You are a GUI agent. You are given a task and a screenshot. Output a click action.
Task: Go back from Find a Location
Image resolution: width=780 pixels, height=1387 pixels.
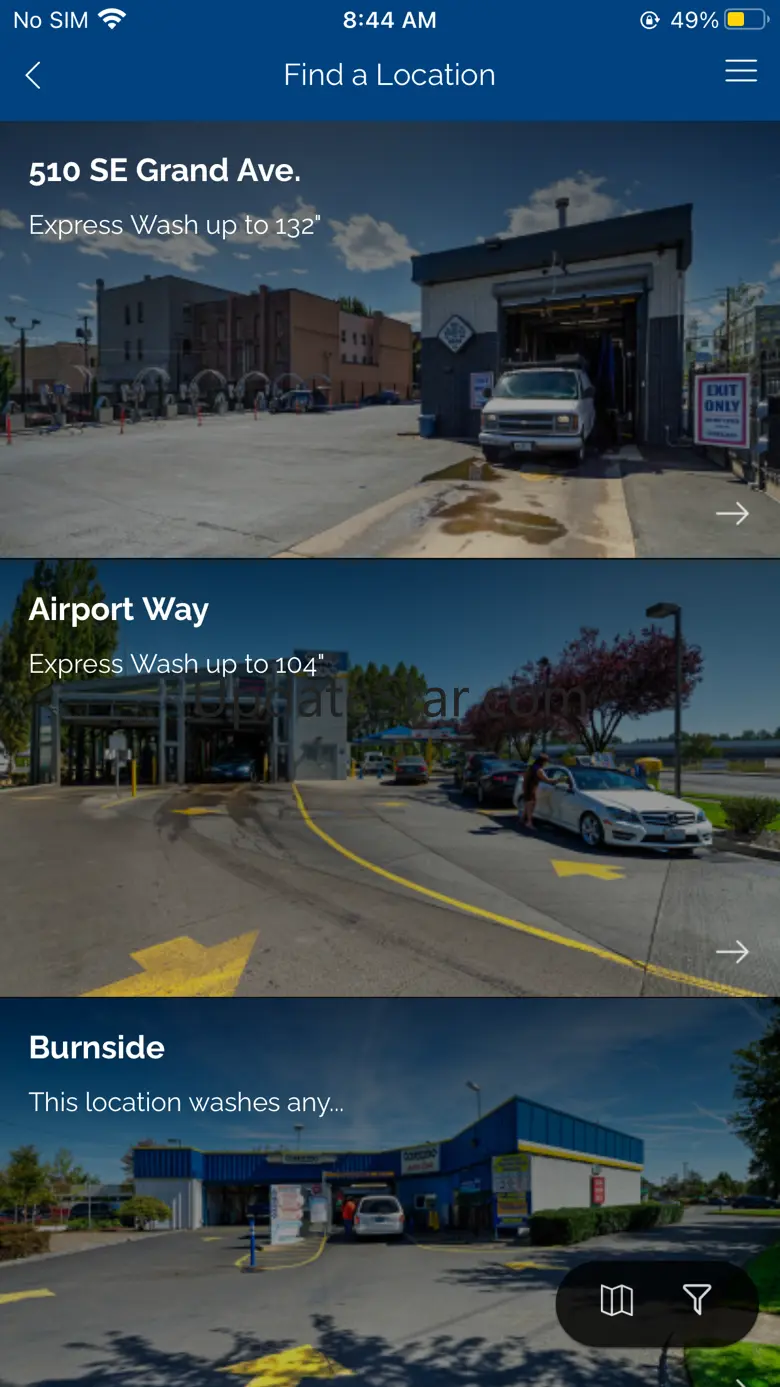(x=33, y=75)
